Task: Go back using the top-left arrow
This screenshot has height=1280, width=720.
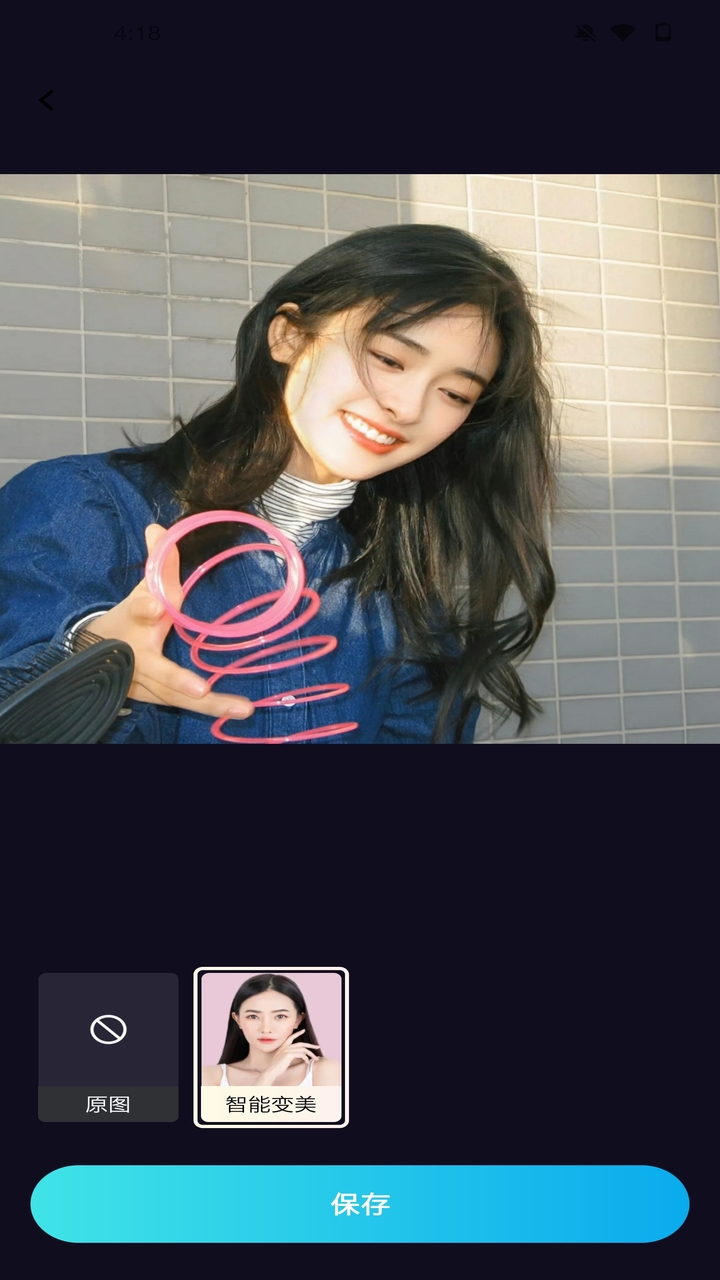Action: click(x=46, y=100)
